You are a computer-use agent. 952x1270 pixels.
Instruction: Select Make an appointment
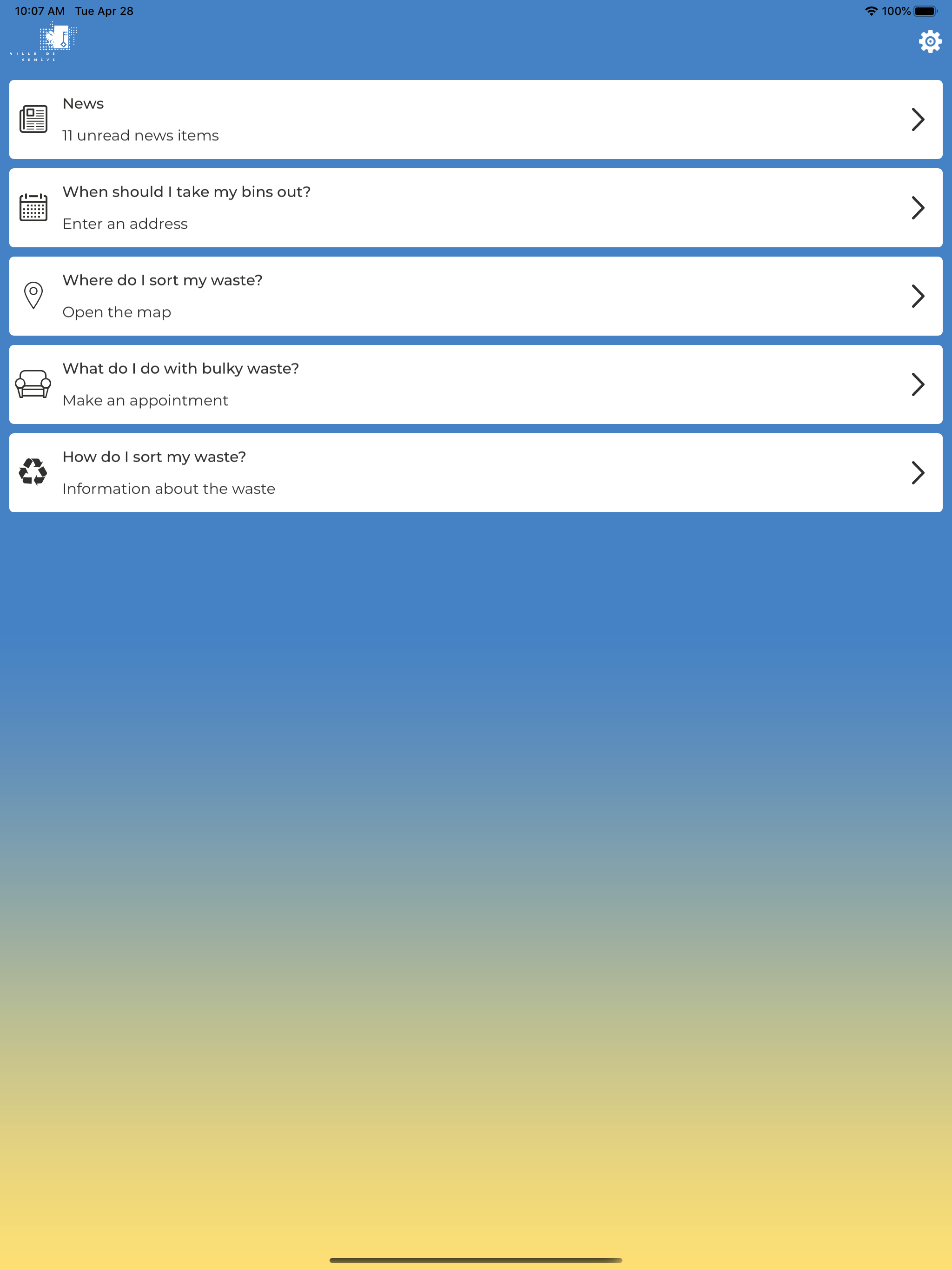pos(145,400)
